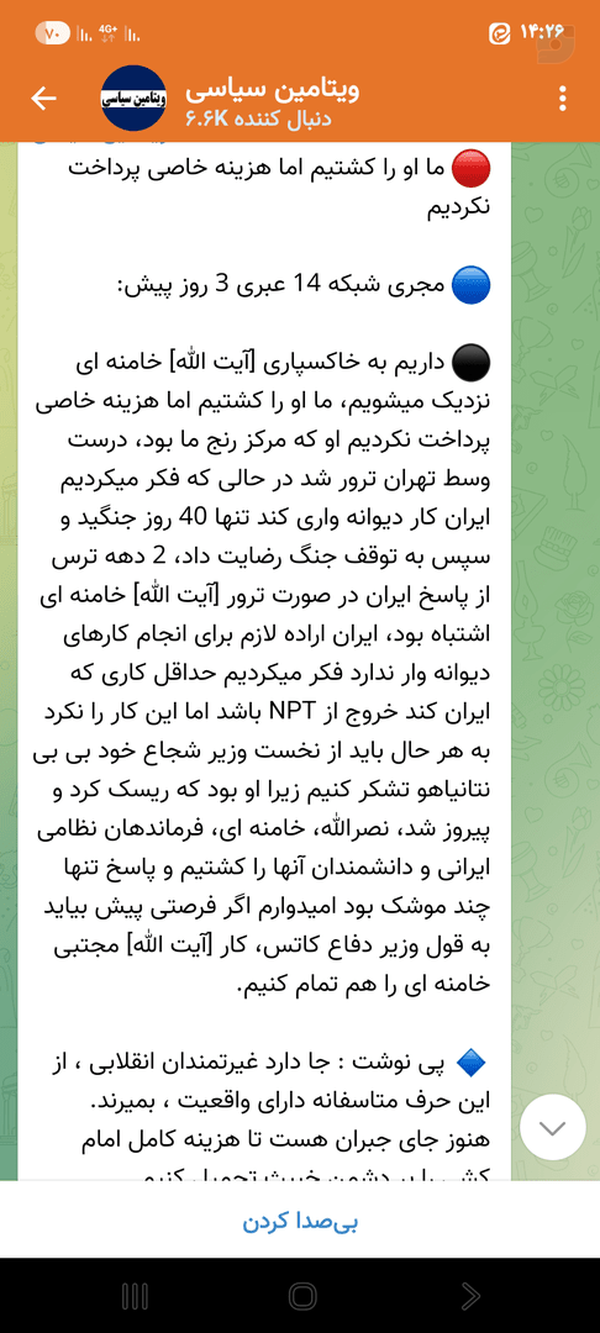Open the recent apps view
600x1333 pixels.
point(134,1297)
